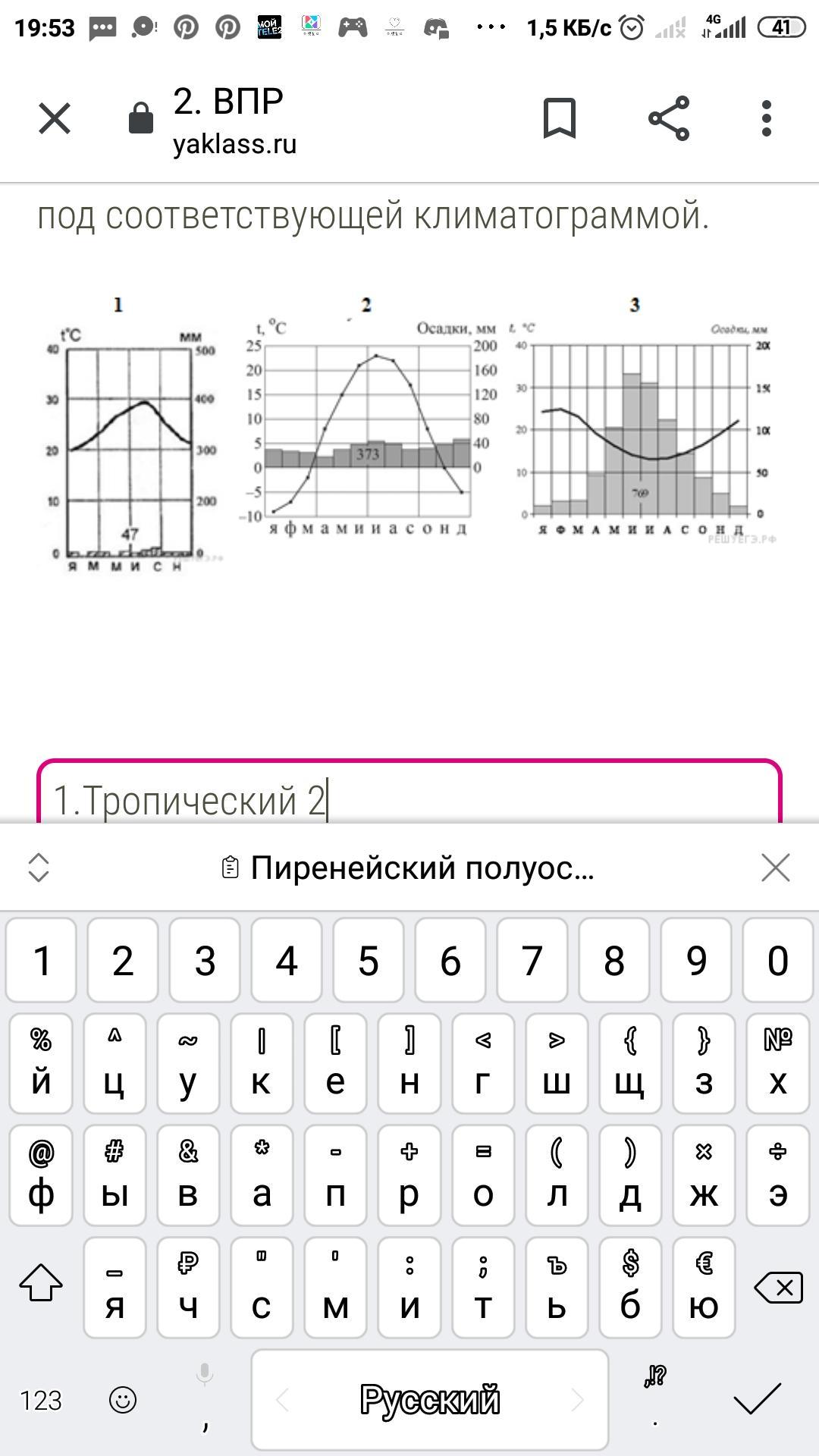This screenshot has width=819, height=1456.
Task: Paste clipboard suggestion Пиренейский полуос…
Action: coord(408,868)
